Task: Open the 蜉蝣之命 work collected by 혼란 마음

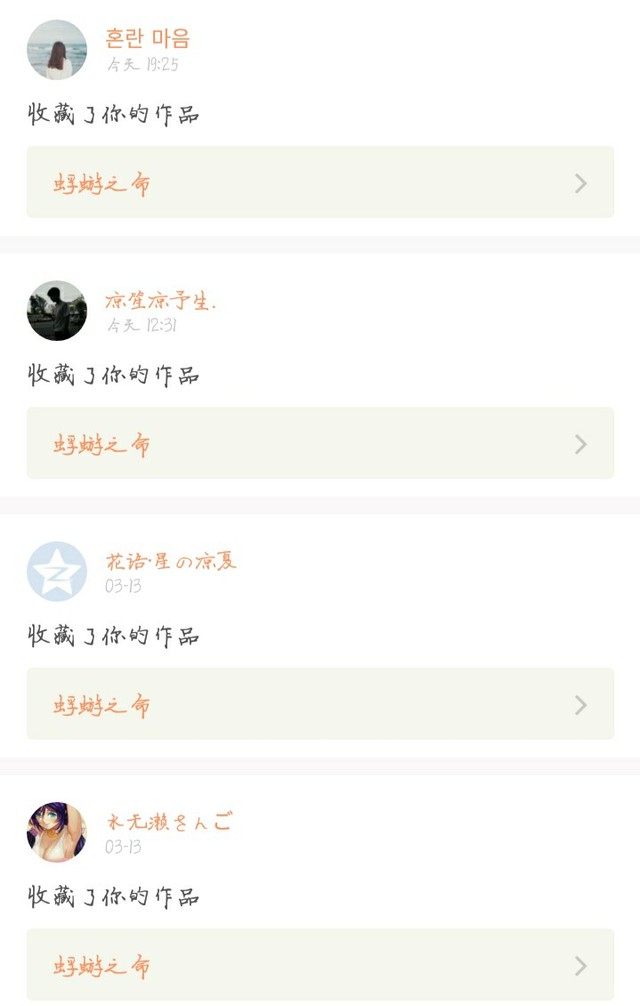Action: point(320,182)
